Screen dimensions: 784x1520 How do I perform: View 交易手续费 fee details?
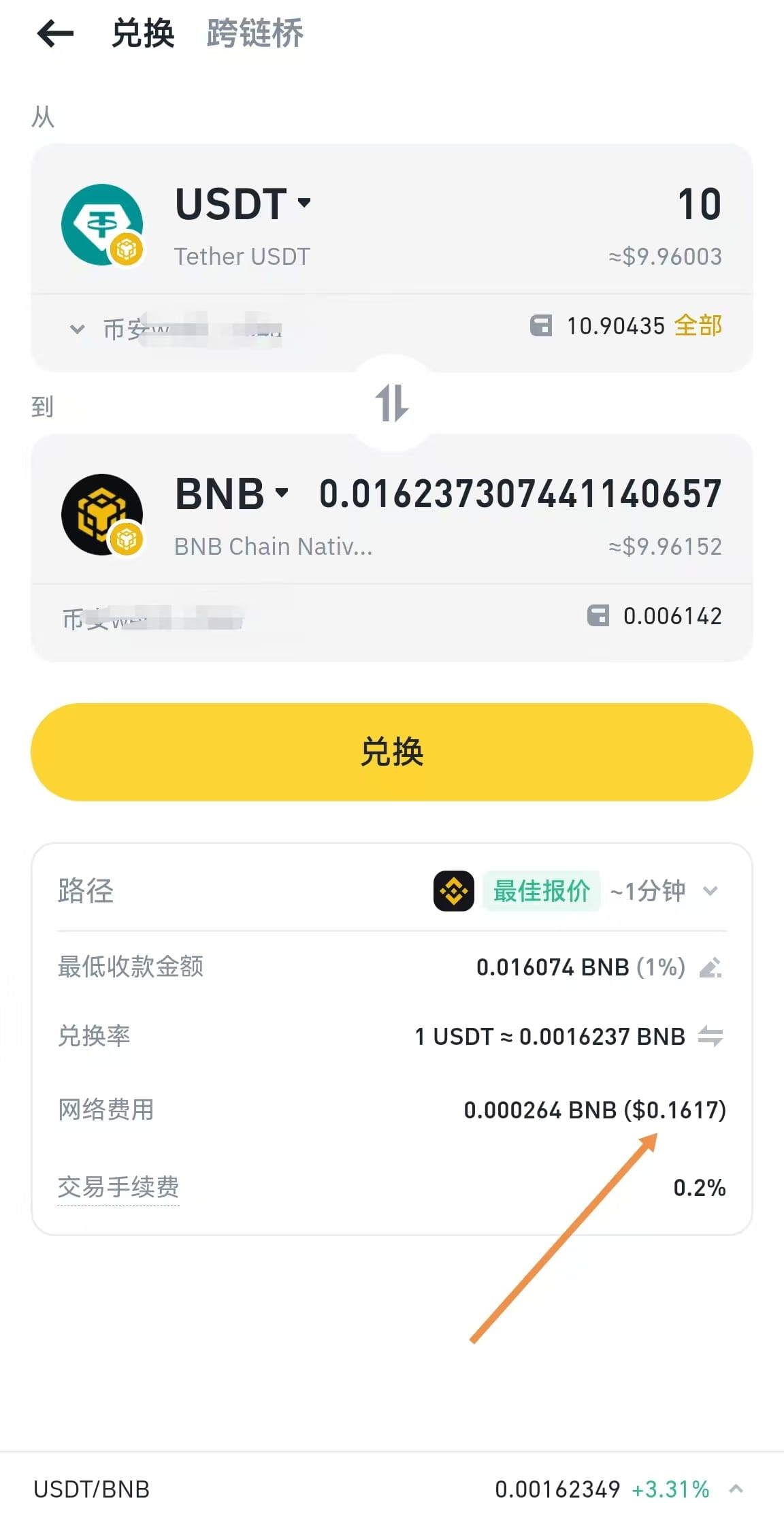118,1188
